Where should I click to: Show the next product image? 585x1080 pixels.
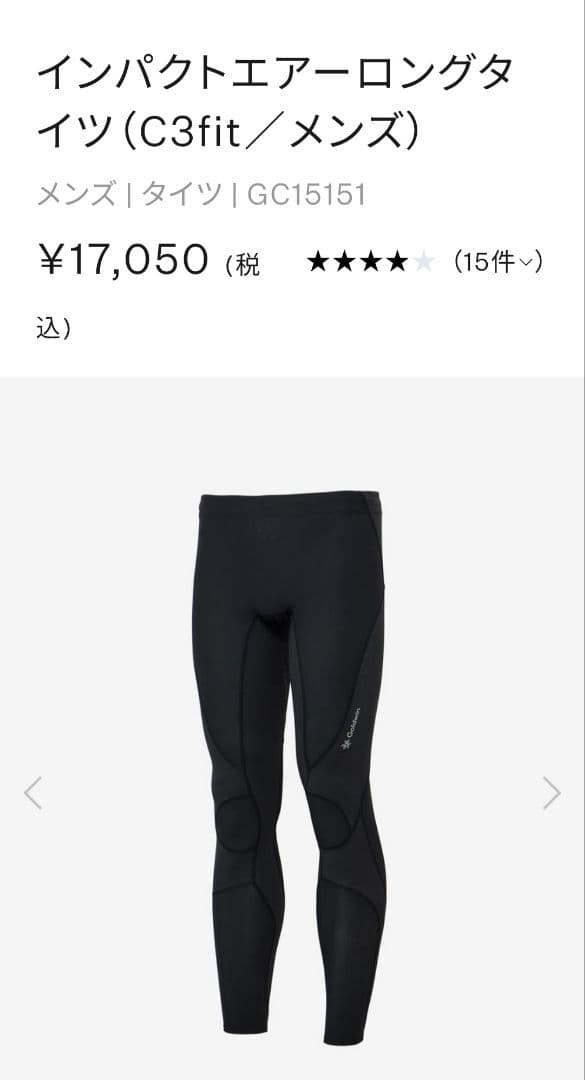(x=551, y=793)
